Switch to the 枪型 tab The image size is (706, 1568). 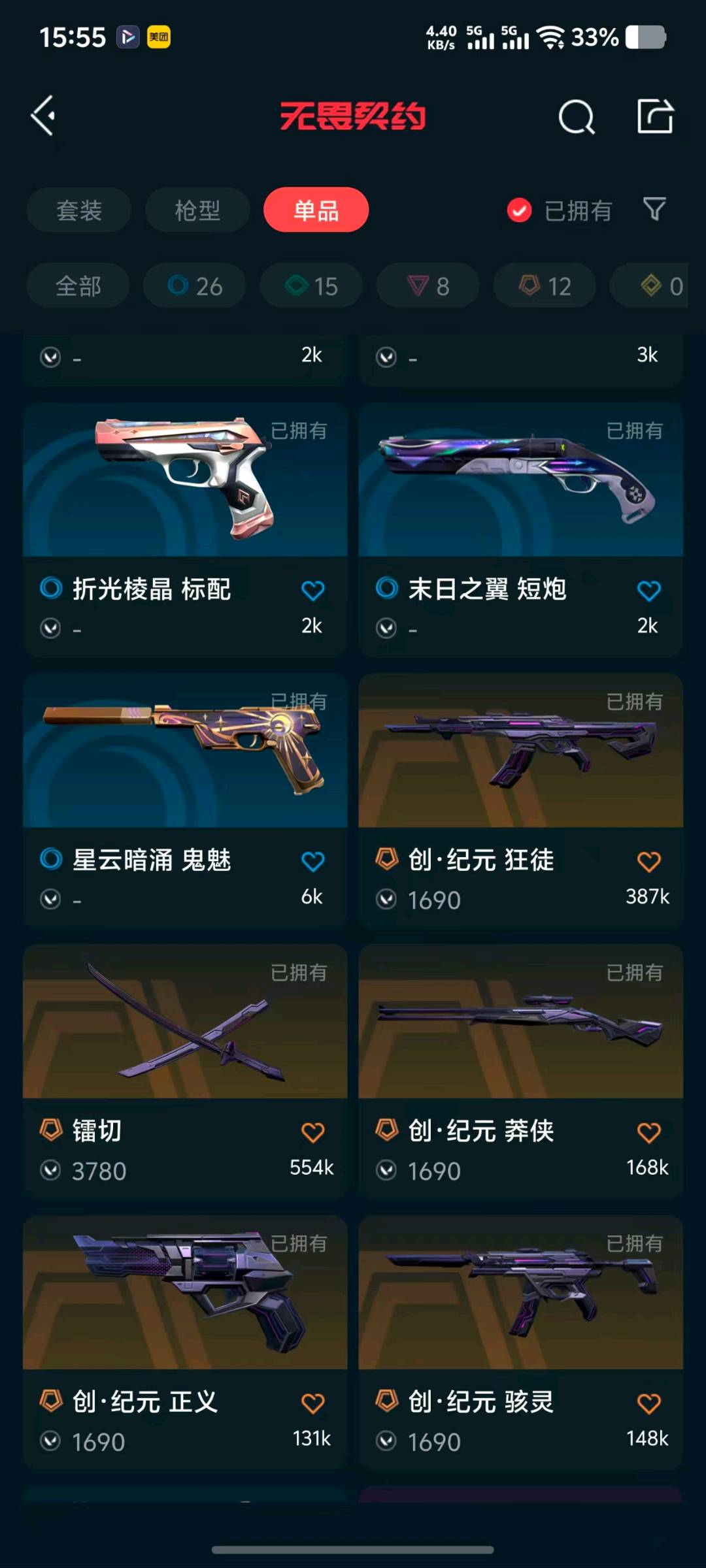point(197,210)
